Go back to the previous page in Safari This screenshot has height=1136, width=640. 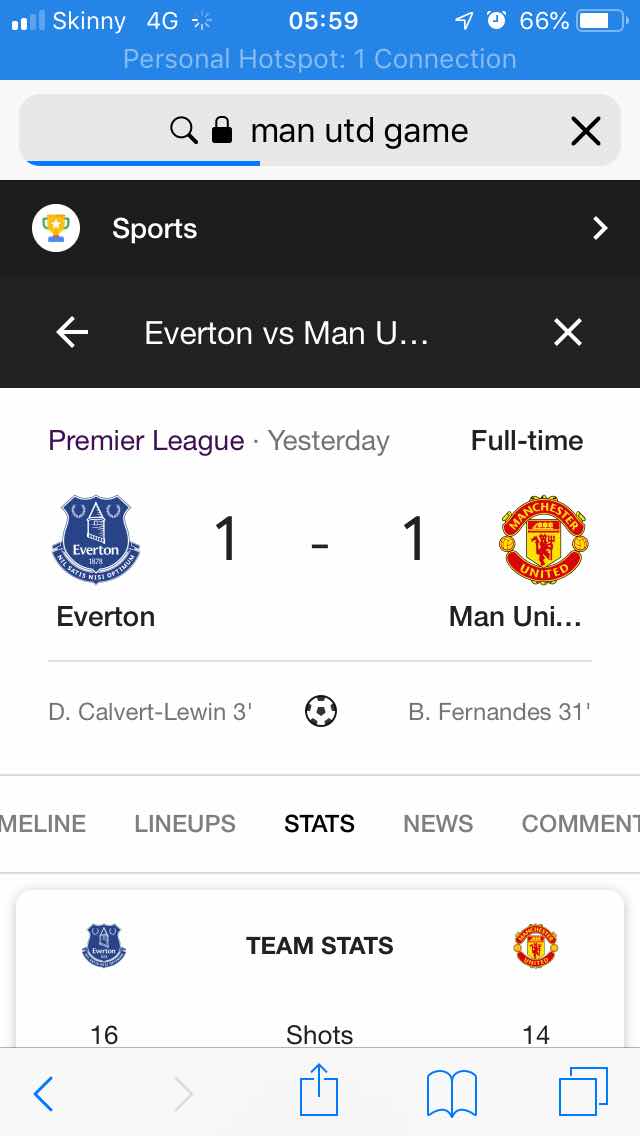click(43, 1093)
